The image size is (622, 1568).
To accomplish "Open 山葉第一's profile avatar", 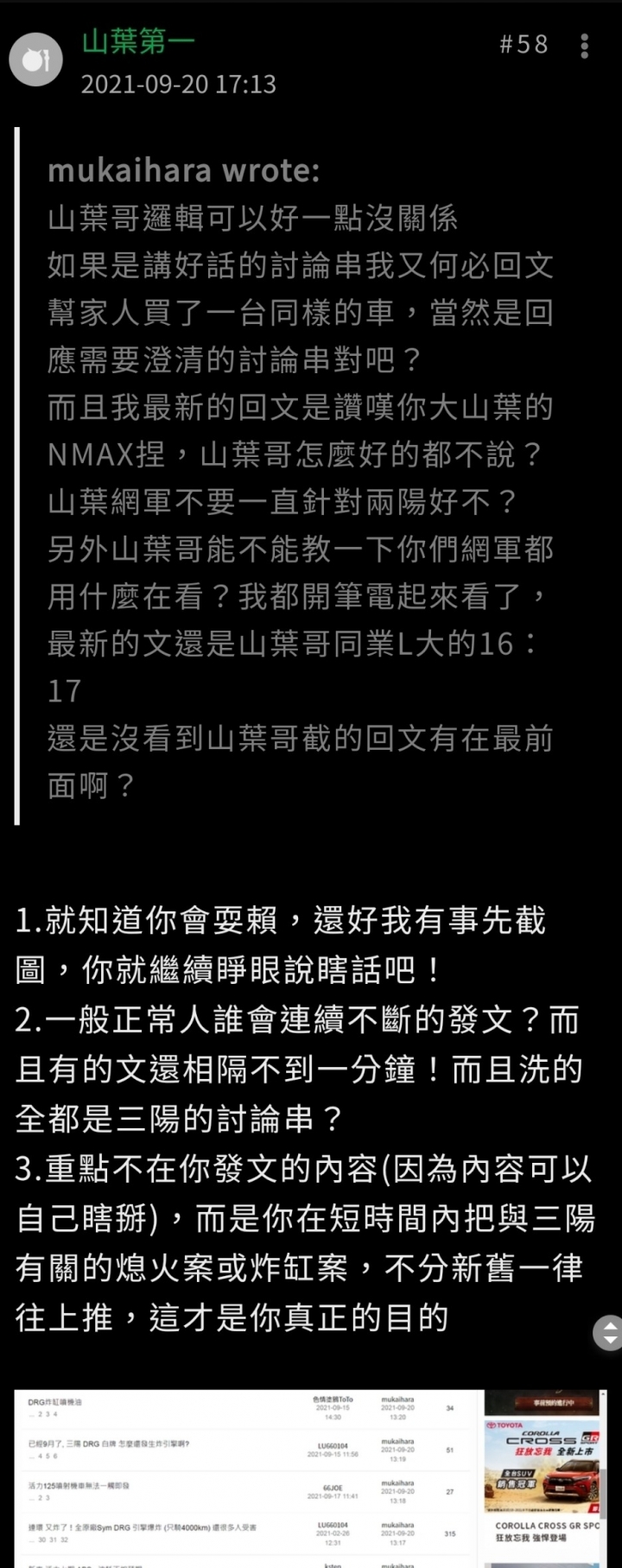I will (x=35, y=60).
